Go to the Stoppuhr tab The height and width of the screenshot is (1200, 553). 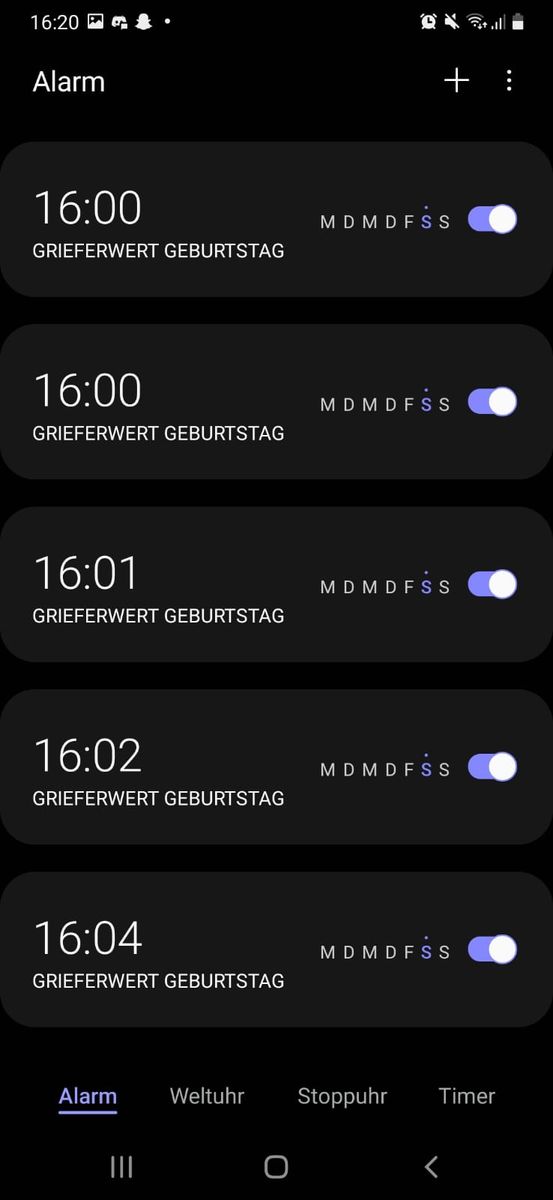tap(342, 1096)
